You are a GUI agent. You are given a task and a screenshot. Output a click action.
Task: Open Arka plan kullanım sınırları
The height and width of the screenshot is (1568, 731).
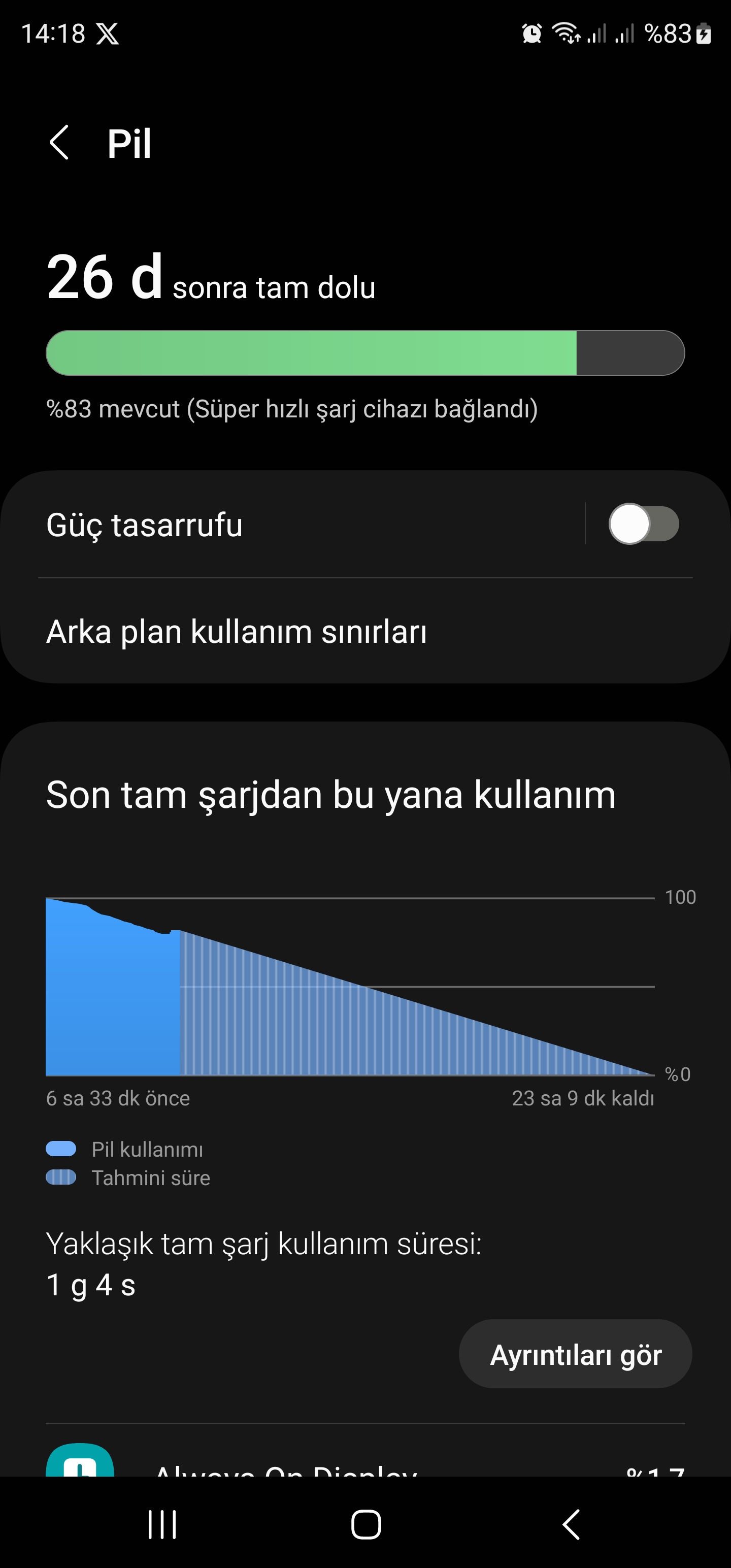click(365, 631)
